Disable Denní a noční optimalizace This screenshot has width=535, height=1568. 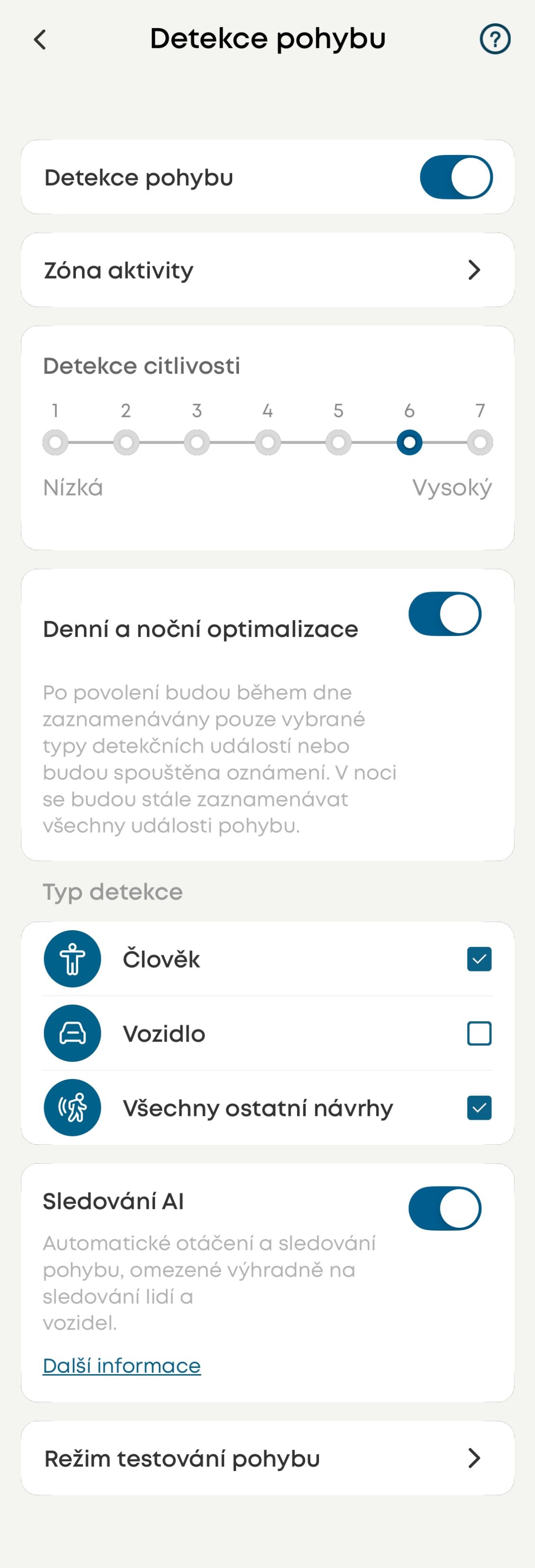pyautogui.click(x=444, y=614)
